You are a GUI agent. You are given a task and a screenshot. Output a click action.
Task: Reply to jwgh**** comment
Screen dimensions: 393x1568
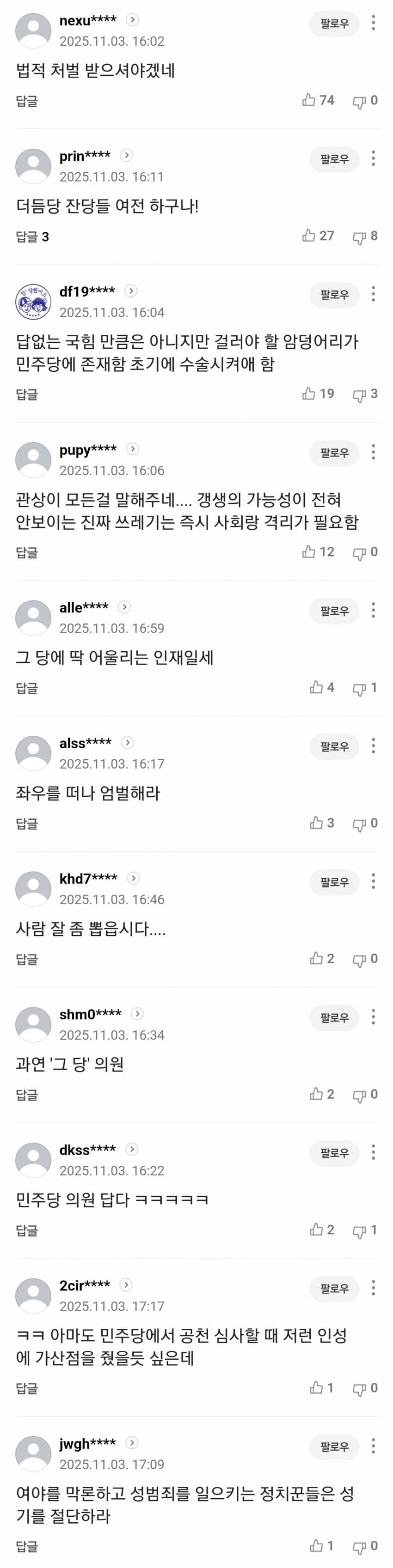(27, 1546)
